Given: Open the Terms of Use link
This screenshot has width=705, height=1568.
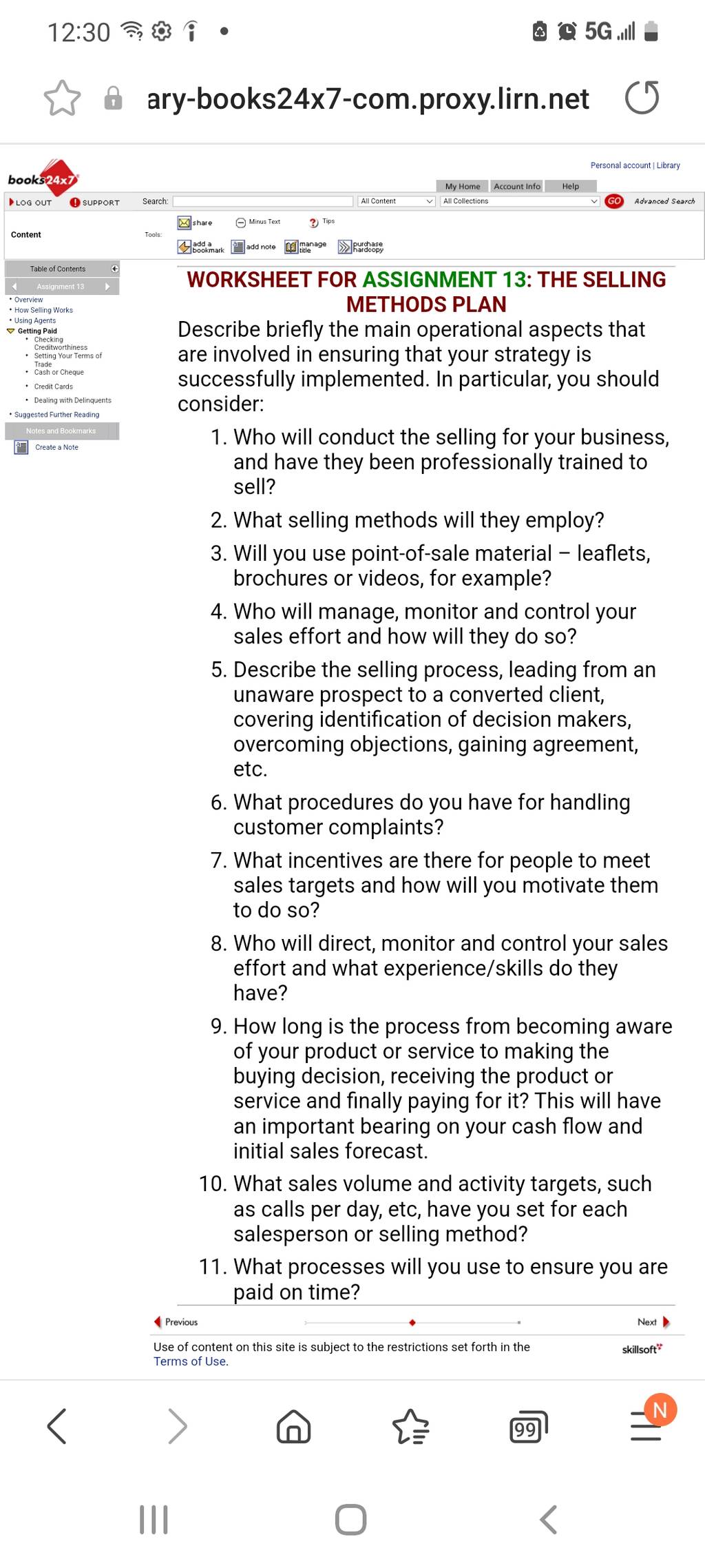Looking at the screenshot, I should [190, 1361].
